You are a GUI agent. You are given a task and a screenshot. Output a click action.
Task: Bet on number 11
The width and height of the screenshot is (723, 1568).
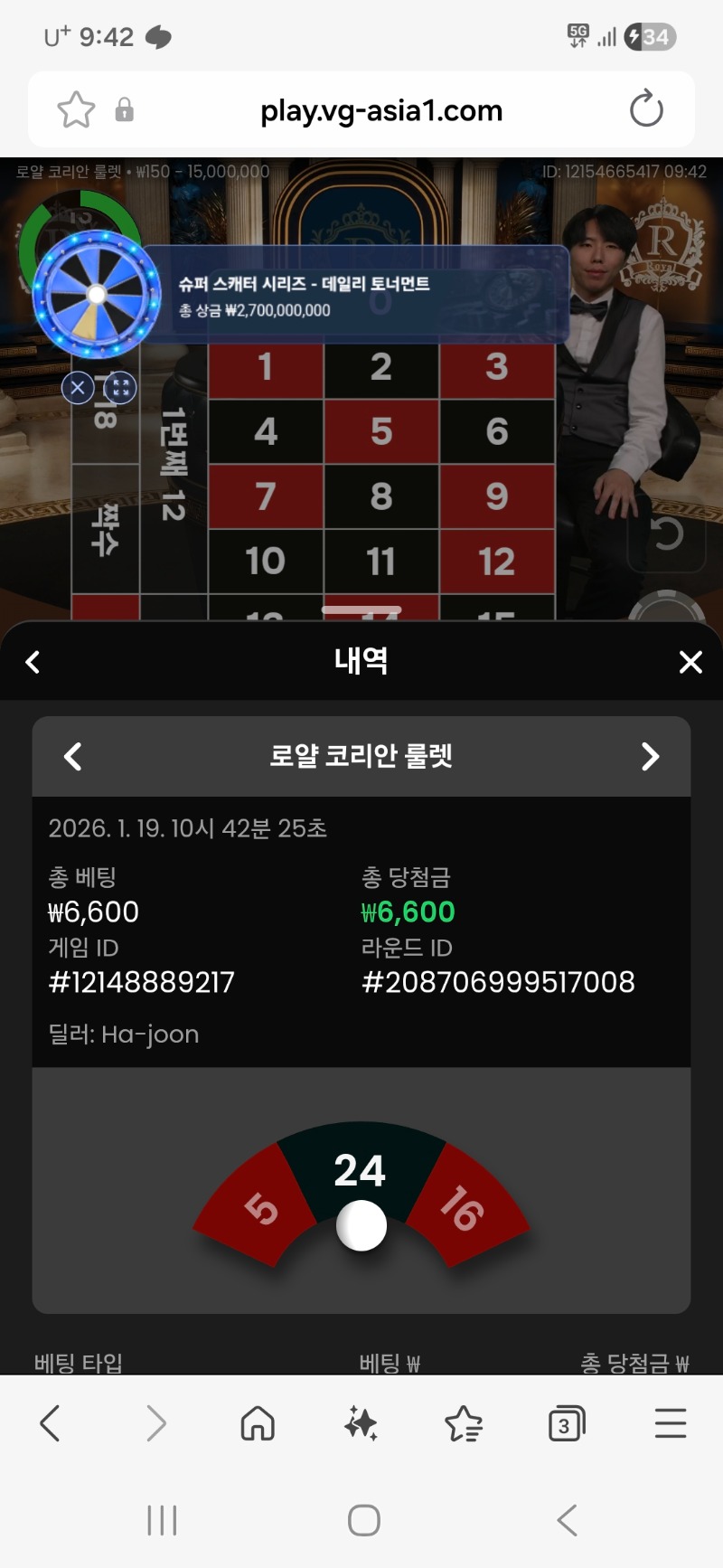point(381,562)
